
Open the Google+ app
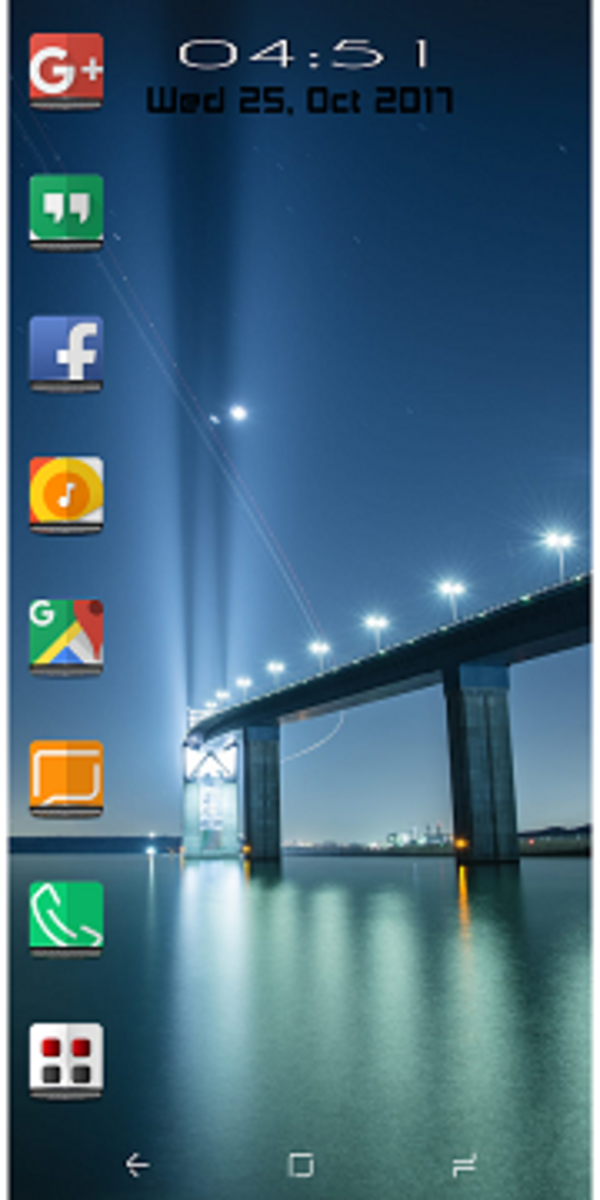66,71
